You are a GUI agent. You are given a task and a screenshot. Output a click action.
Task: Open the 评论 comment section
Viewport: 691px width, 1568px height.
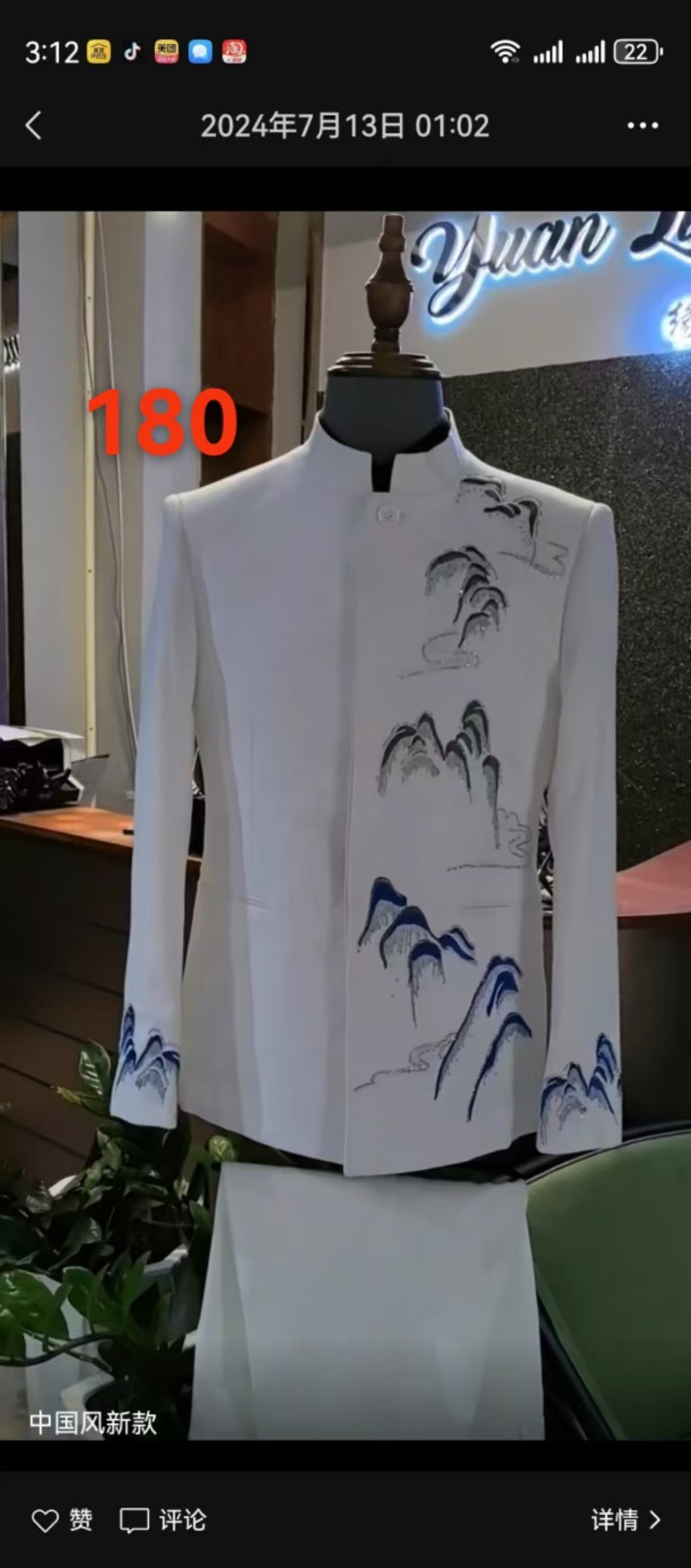coord(163,1520)
